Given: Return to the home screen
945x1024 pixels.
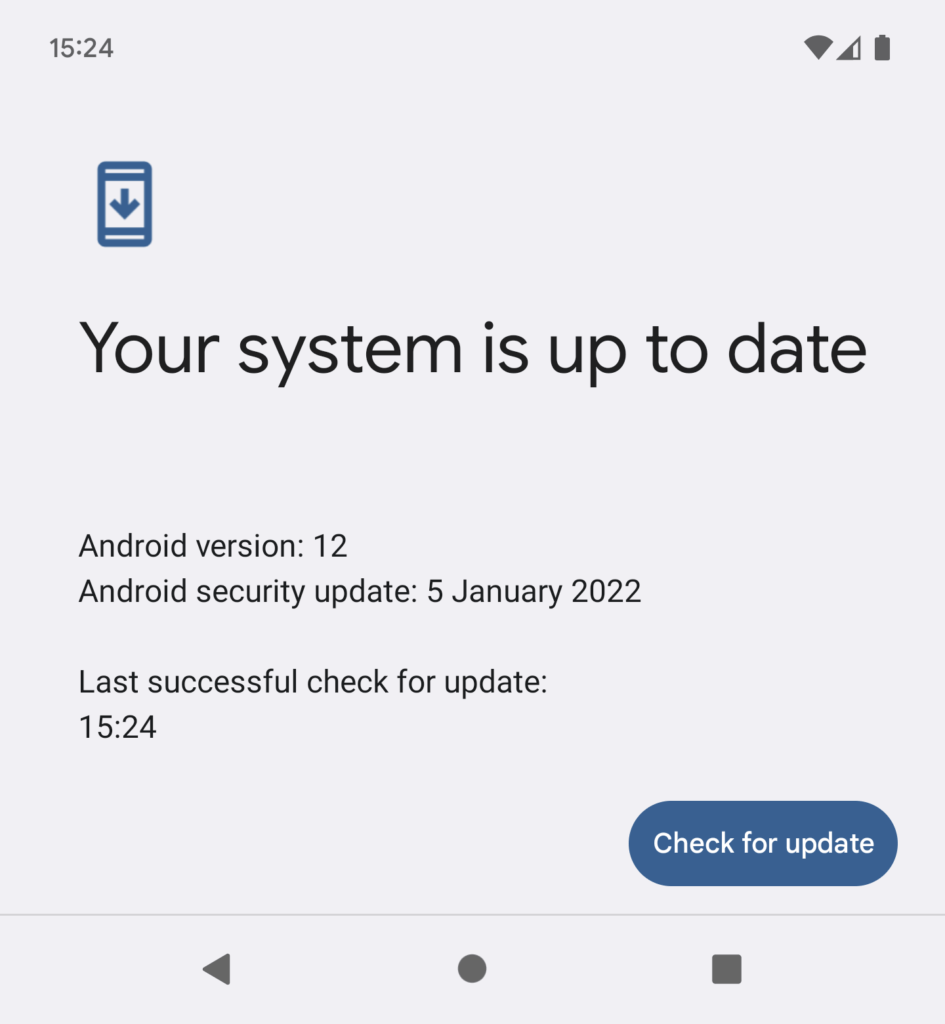Looking at the screenshot, I should click(x=472, y=968).
